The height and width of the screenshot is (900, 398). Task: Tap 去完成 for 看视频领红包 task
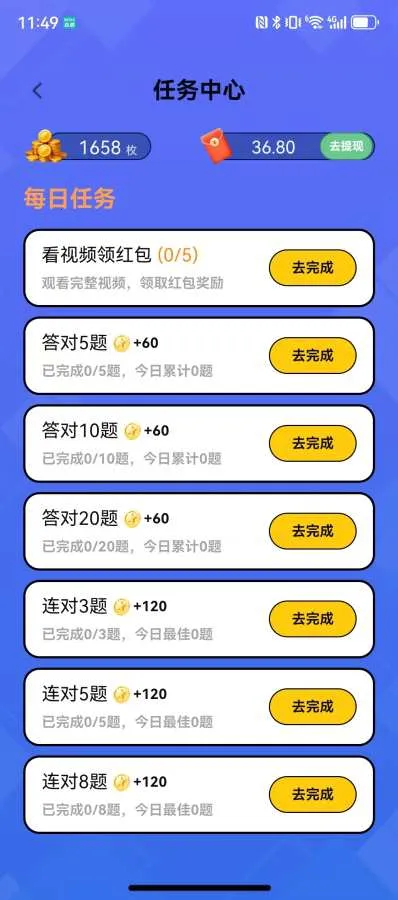click(312, 267)
